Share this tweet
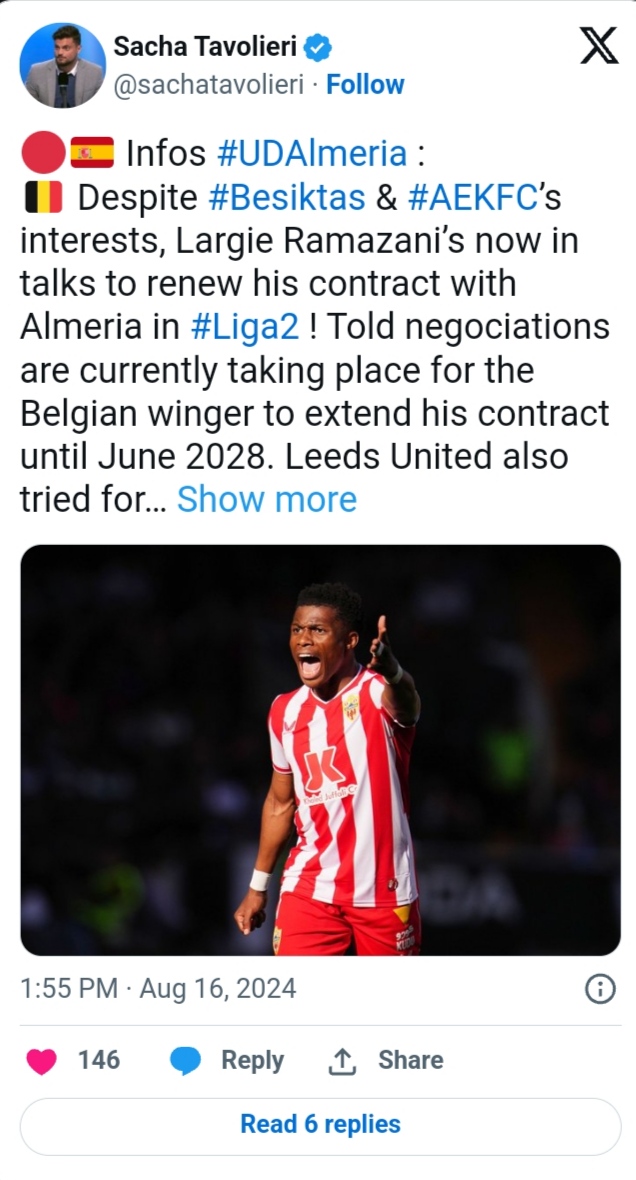Viewport: 636px width, 1180px height. point(385,1061)
